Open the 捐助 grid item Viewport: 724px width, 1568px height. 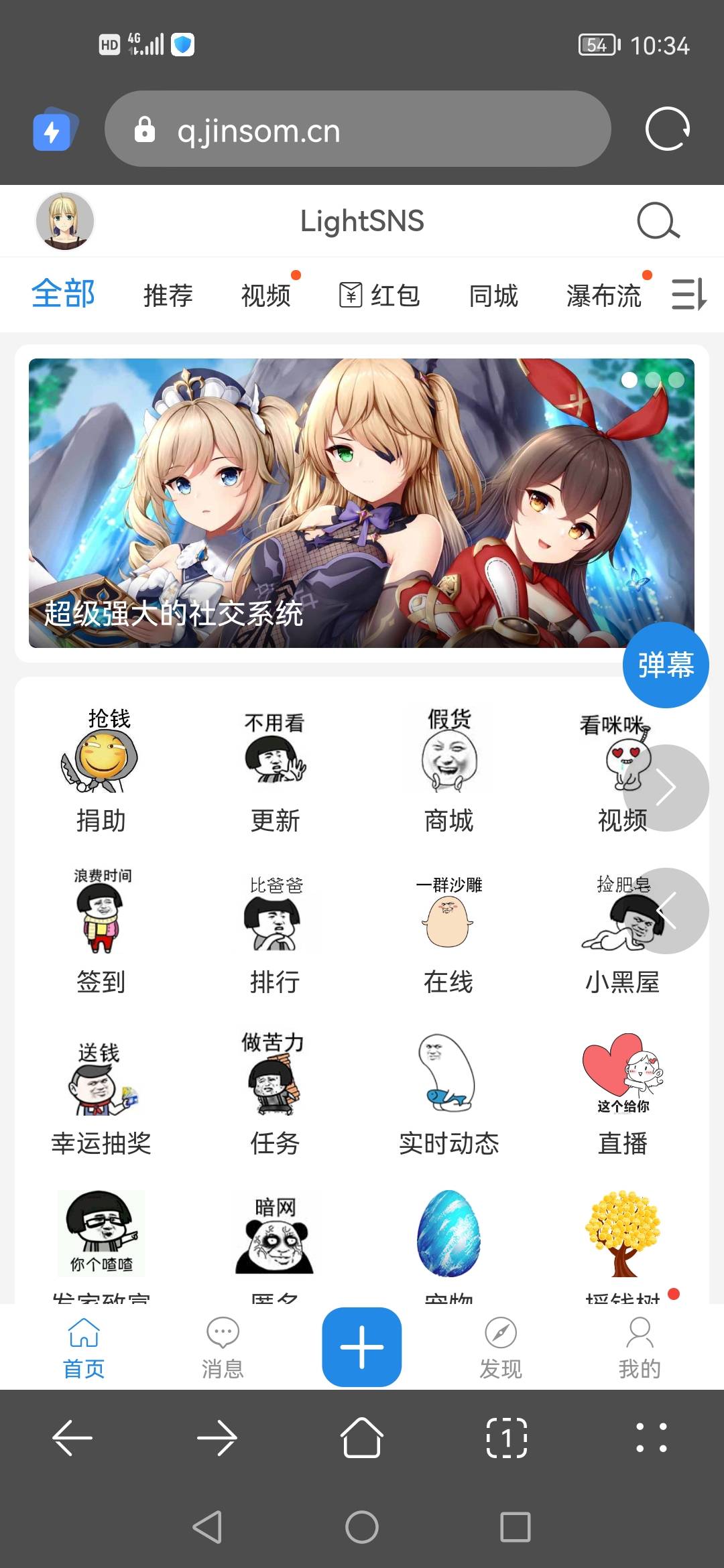click(101, 771)
